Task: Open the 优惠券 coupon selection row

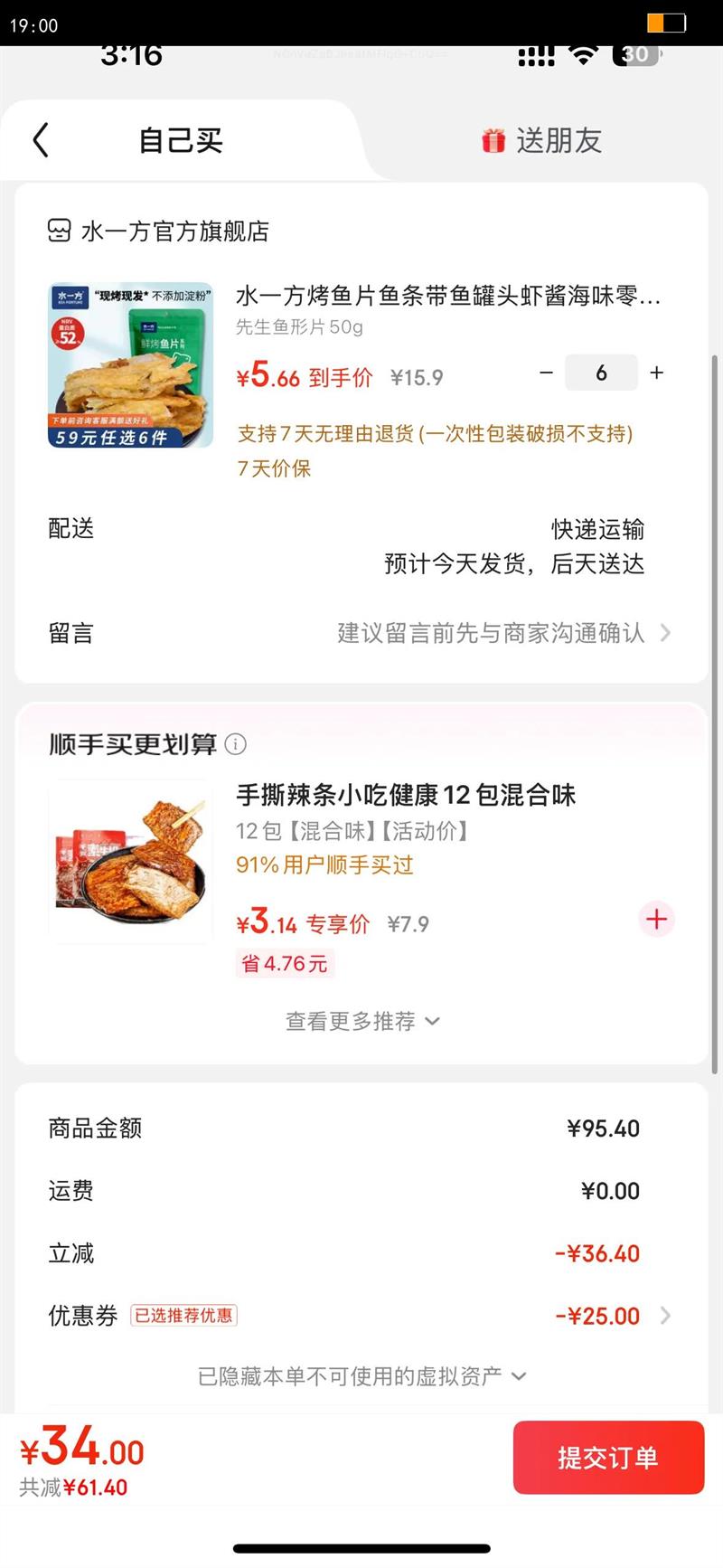Action: coord(361,1316)
